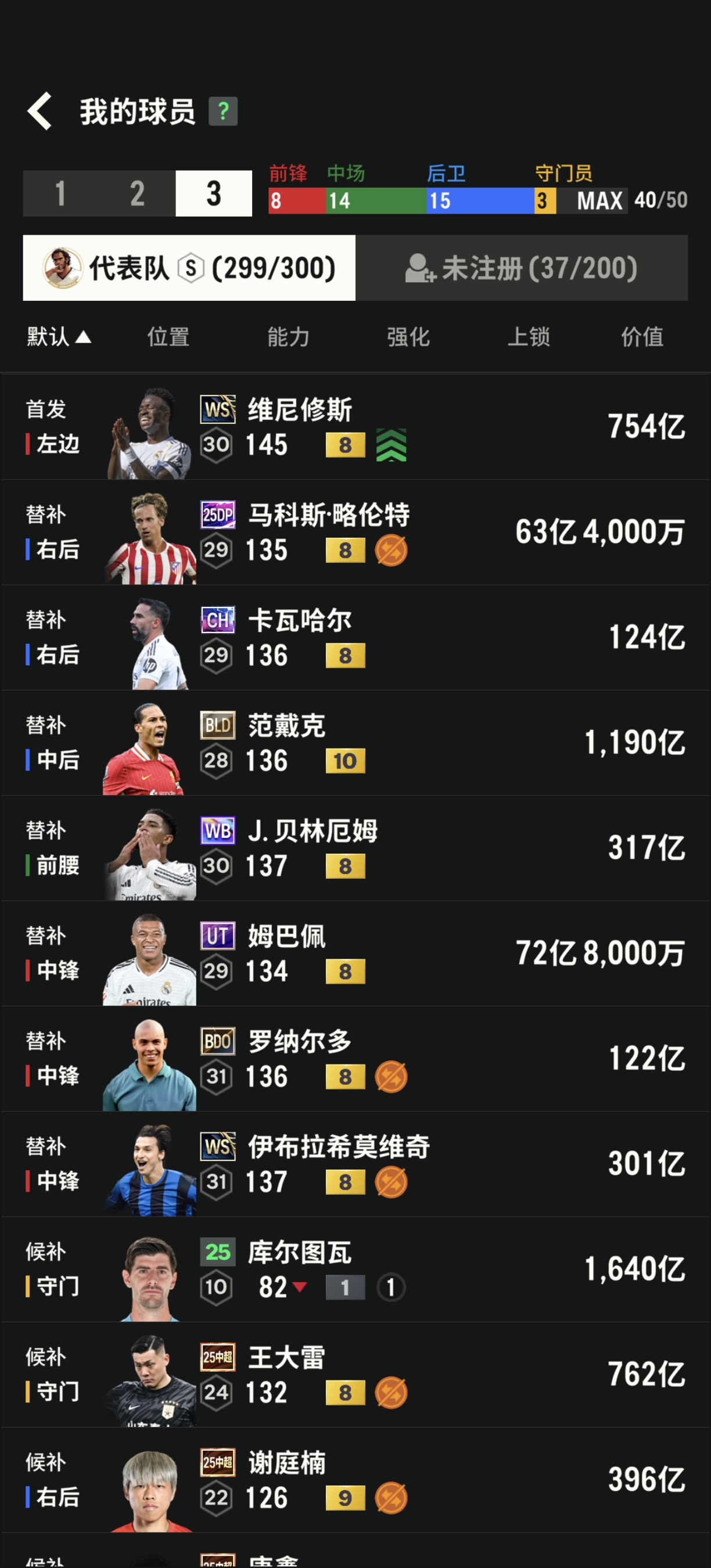Select the 代表队 tab
The height and width of the screenshot is (1568, 711).
point(189,268)
